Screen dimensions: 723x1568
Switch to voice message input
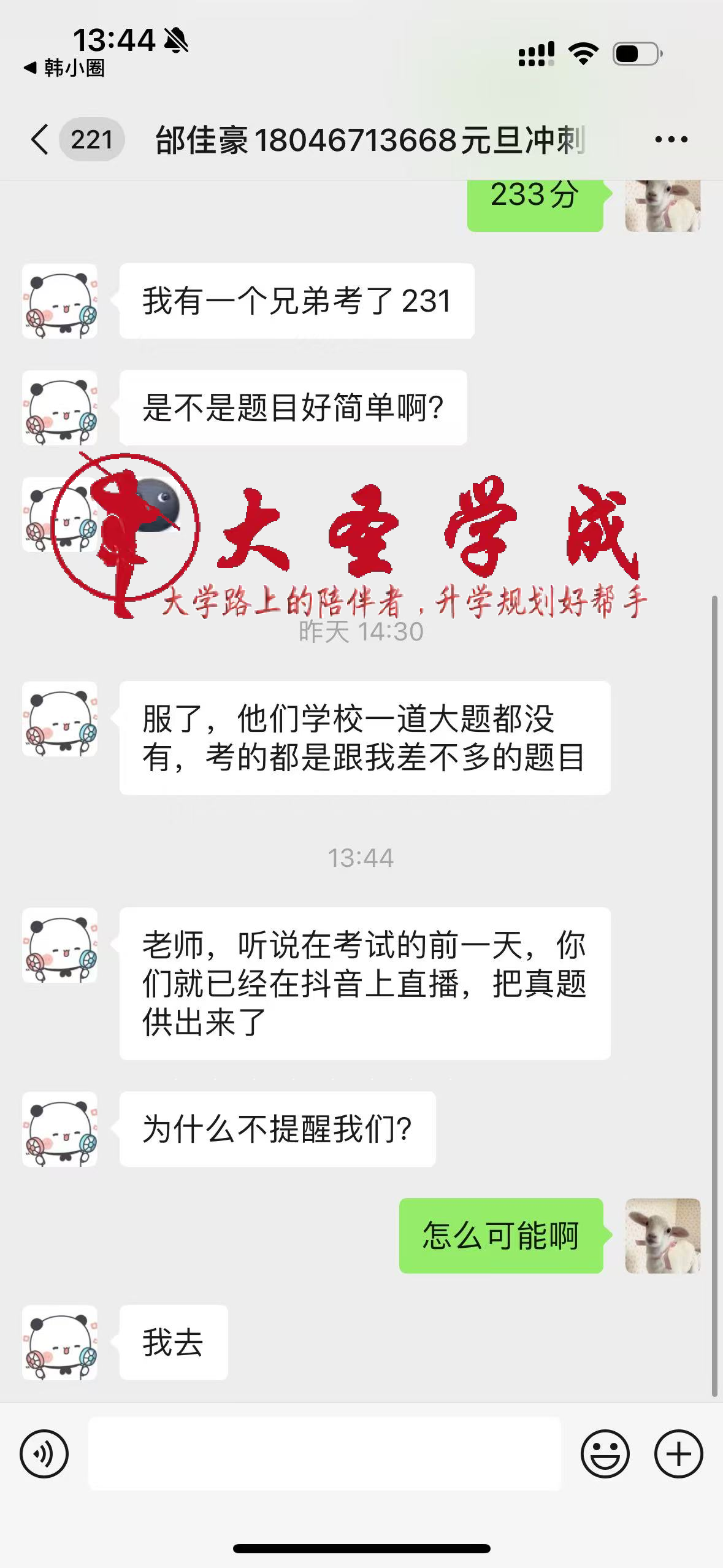44,1453
